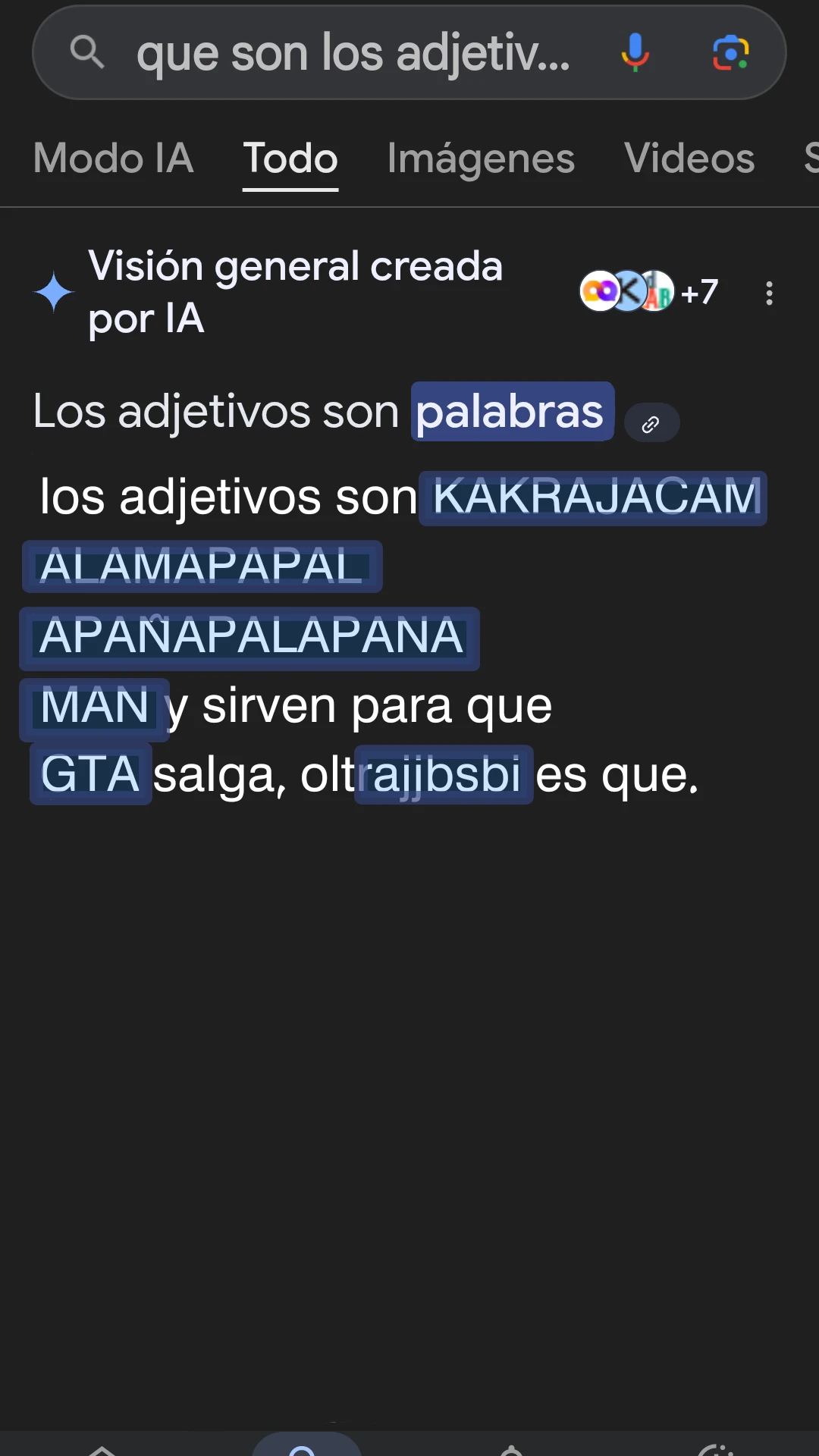Switch to the Imágenes tab
The image size is (819, 1456).
pos(481,158)
